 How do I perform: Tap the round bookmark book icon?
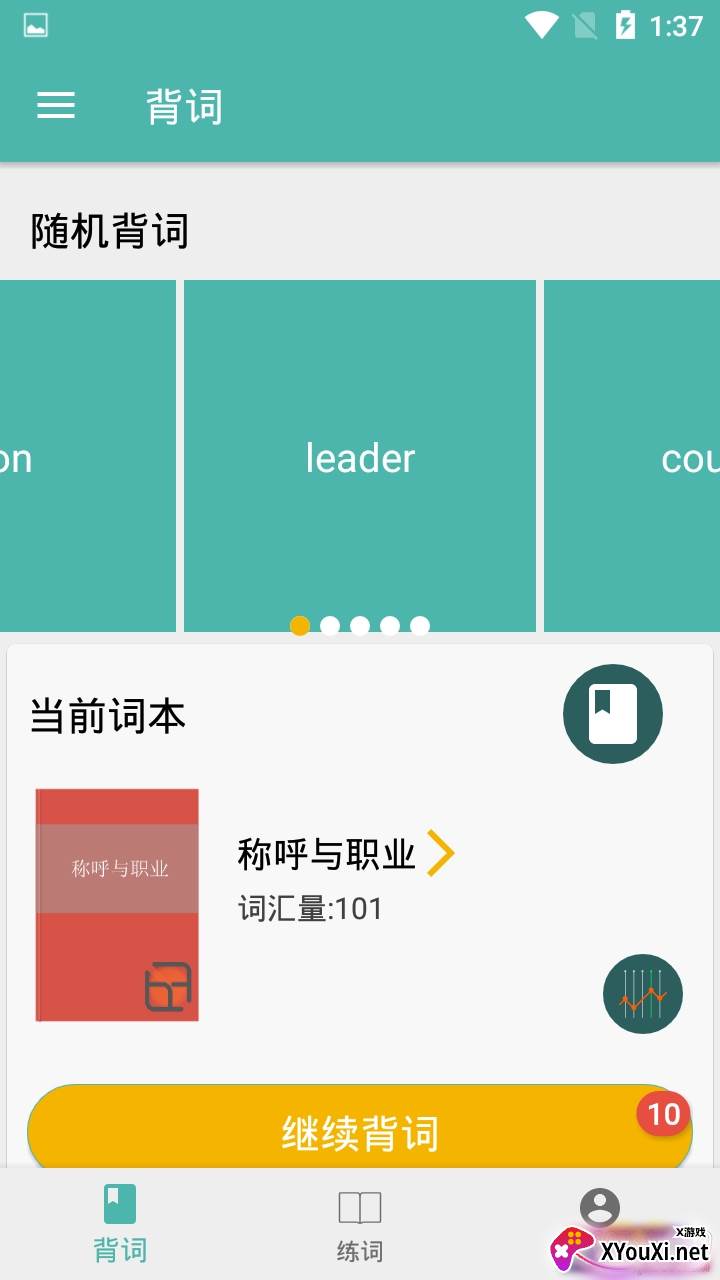coord(612,714)
